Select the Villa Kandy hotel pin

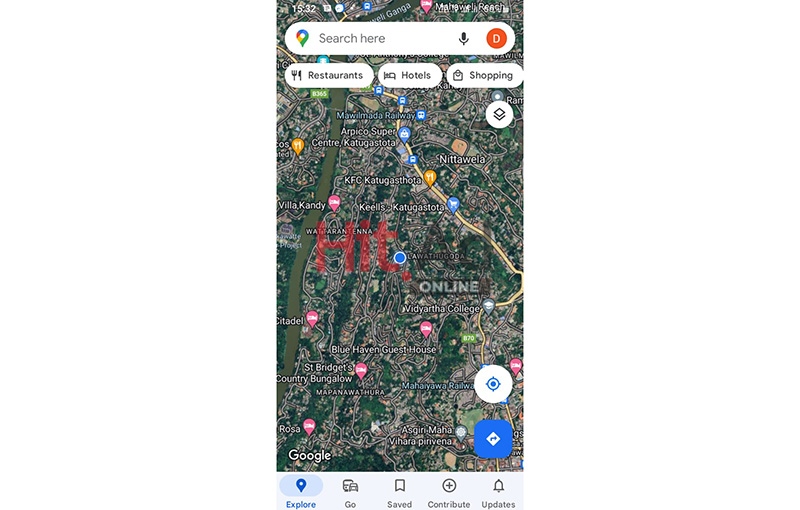pos(334,203)
